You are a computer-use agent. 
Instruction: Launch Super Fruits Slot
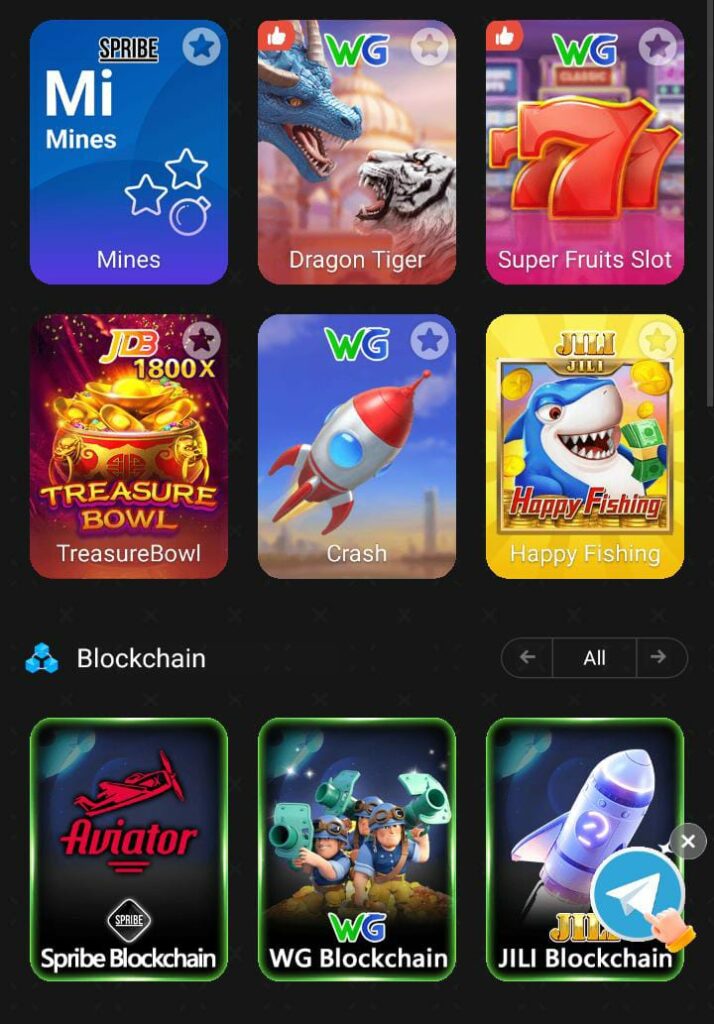click(x=584, y=160)
